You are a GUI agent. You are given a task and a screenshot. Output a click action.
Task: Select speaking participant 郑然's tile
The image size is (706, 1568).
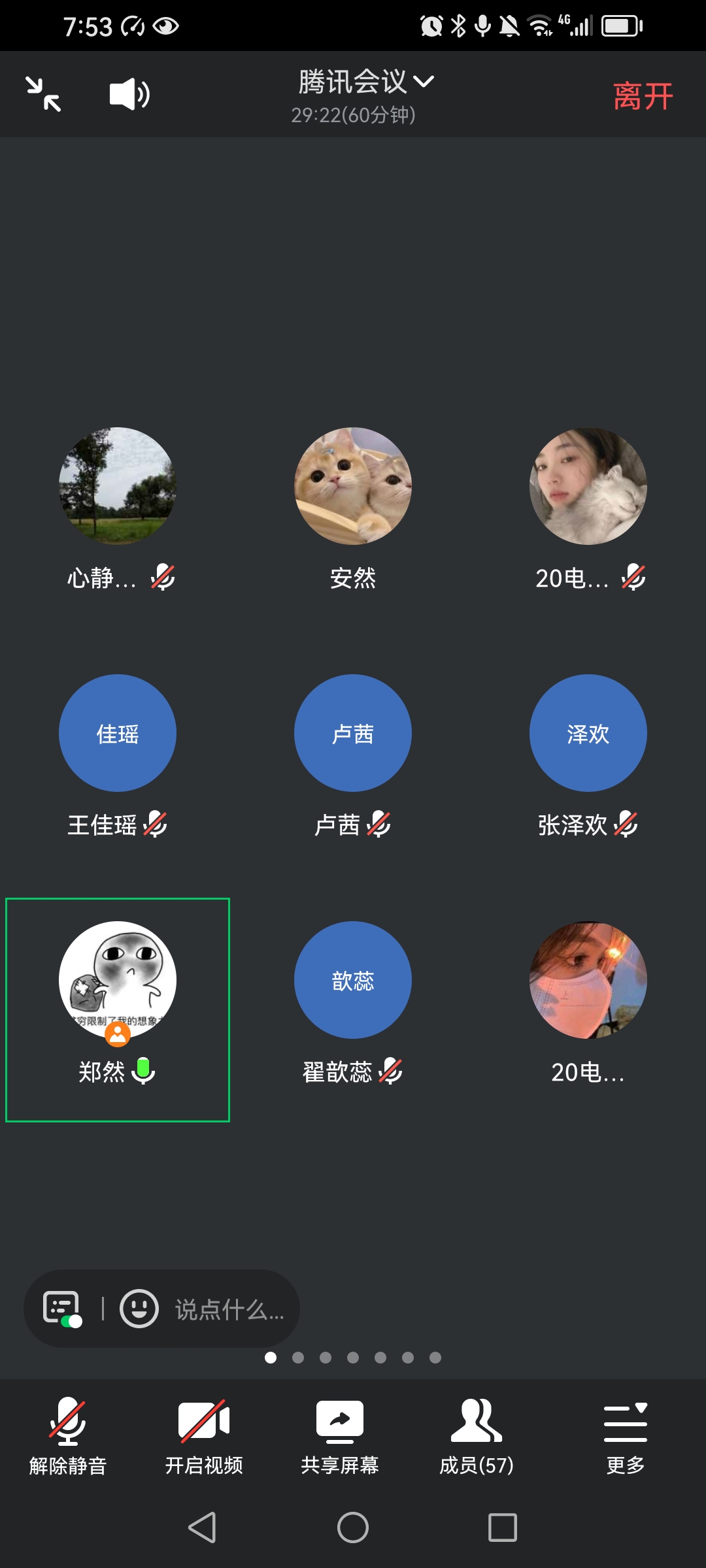[118, 980]
